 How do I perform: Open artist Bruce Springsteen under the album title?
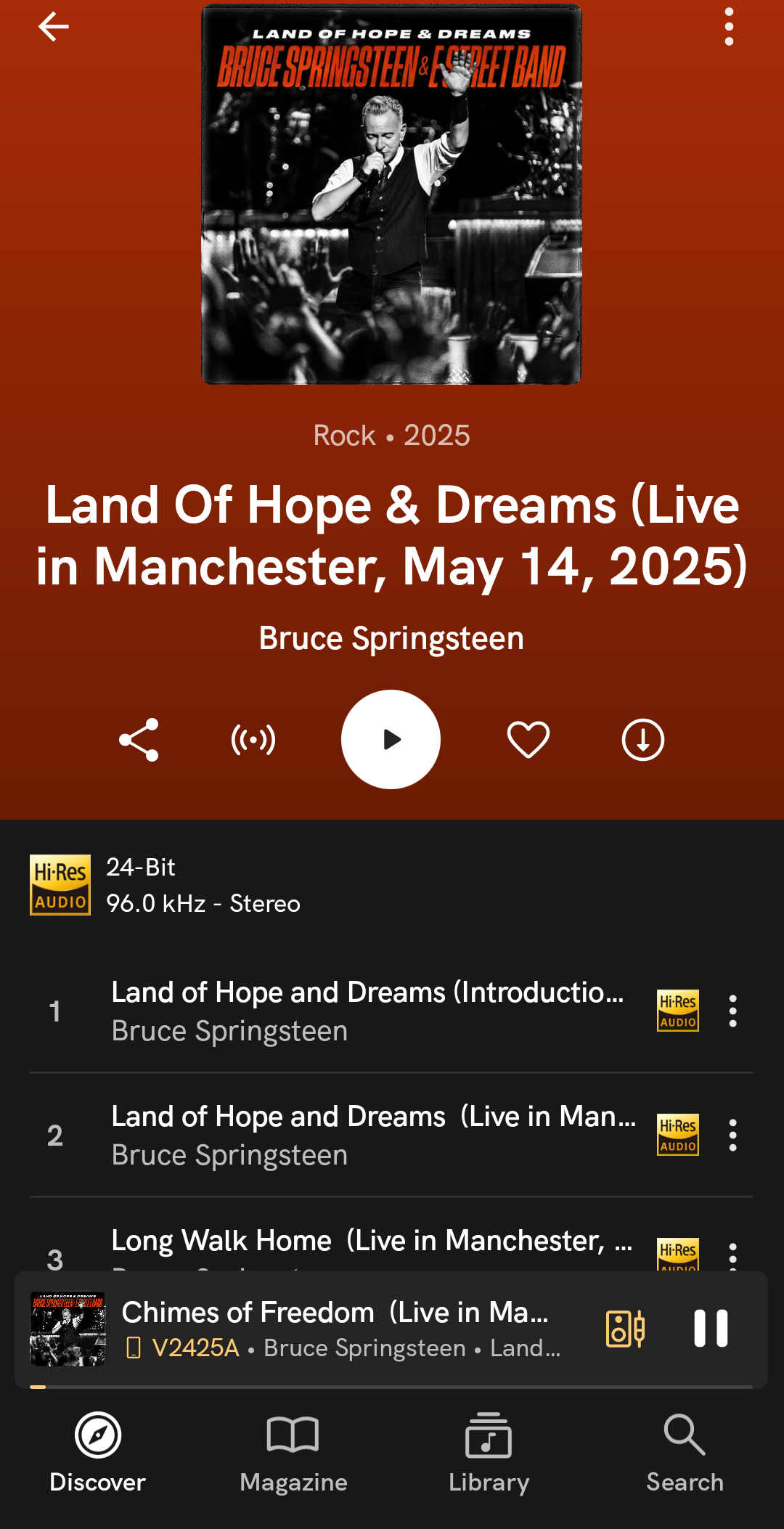pos(391,639)
